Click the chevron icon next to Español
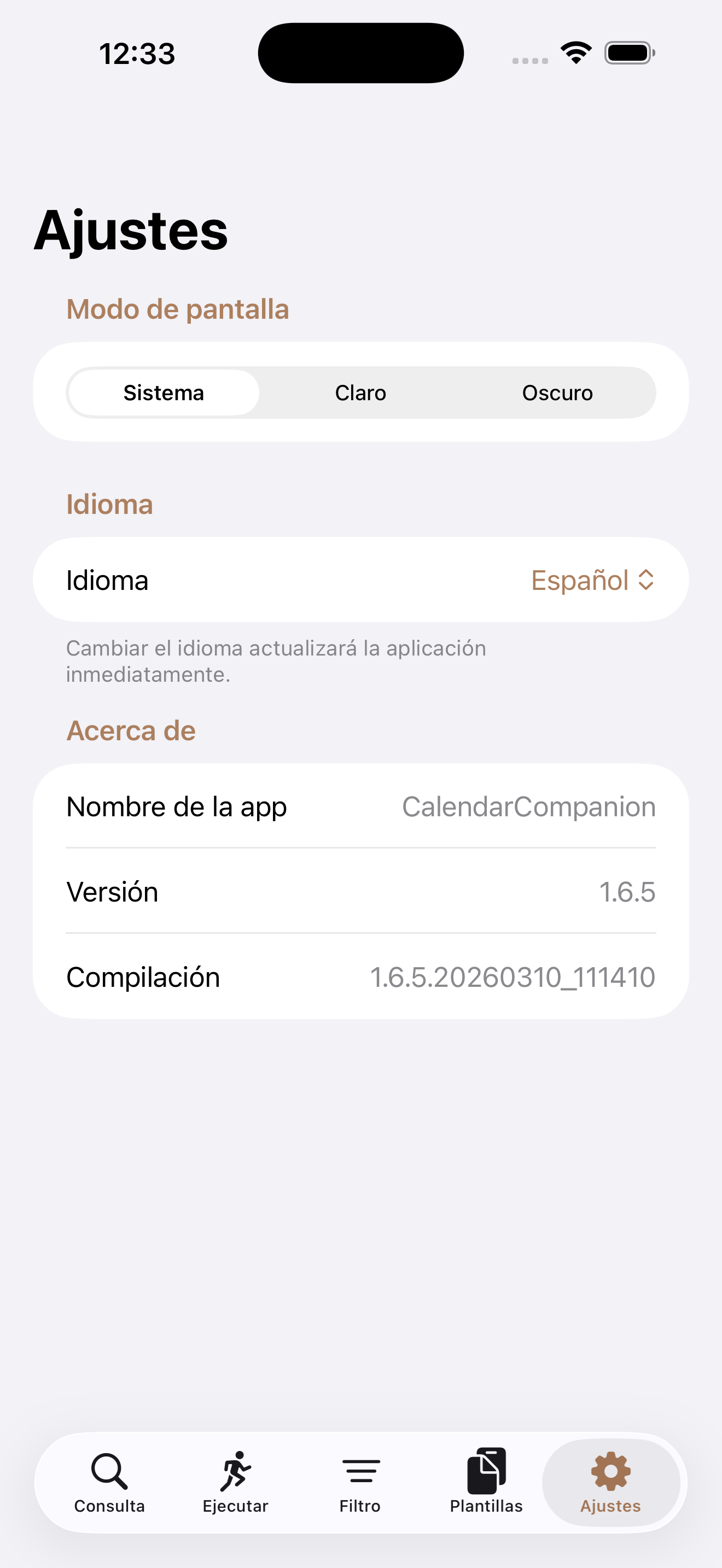 tap(645, 580)
